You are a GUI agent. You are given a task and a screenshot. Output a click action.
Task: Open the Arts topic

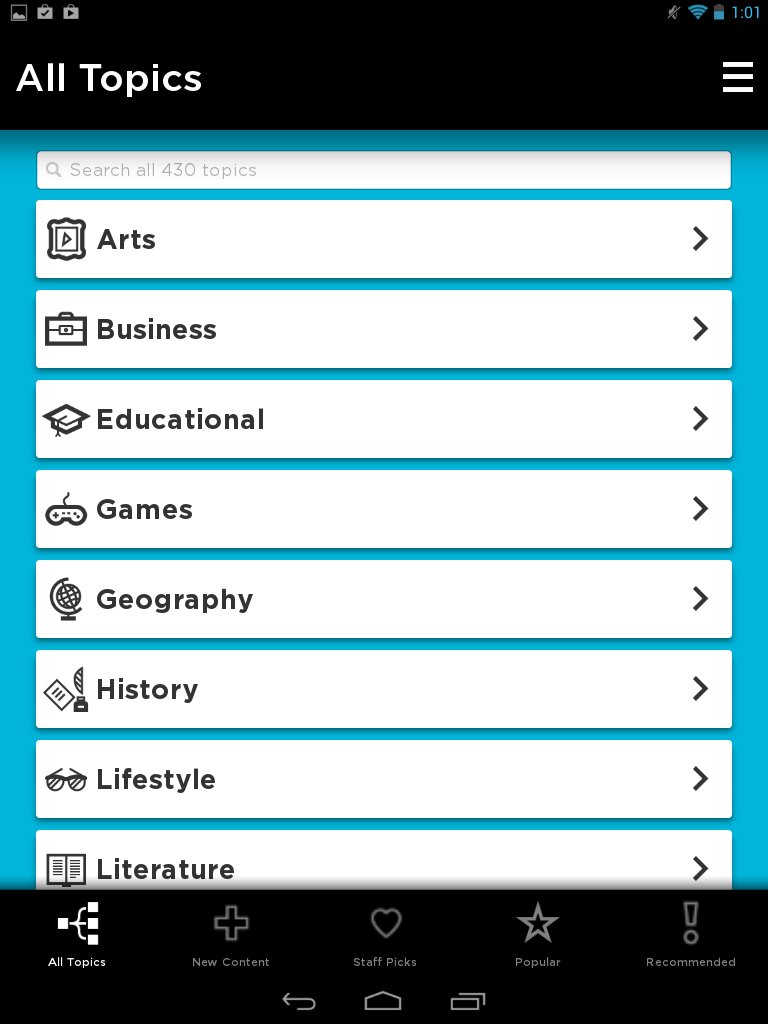[x=384, y=239]
